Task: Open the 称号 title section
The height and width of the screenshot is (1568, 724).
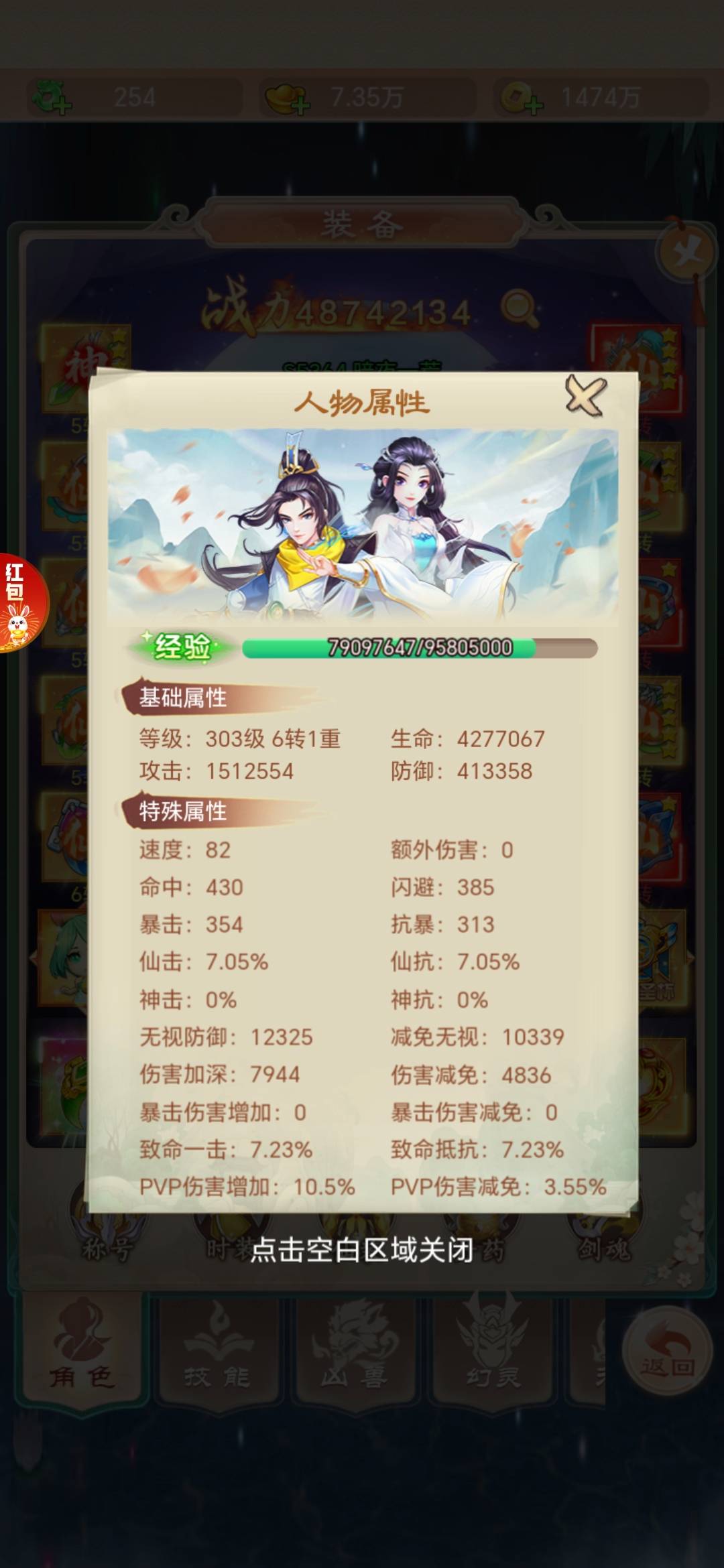Action: click(107, 1240)
